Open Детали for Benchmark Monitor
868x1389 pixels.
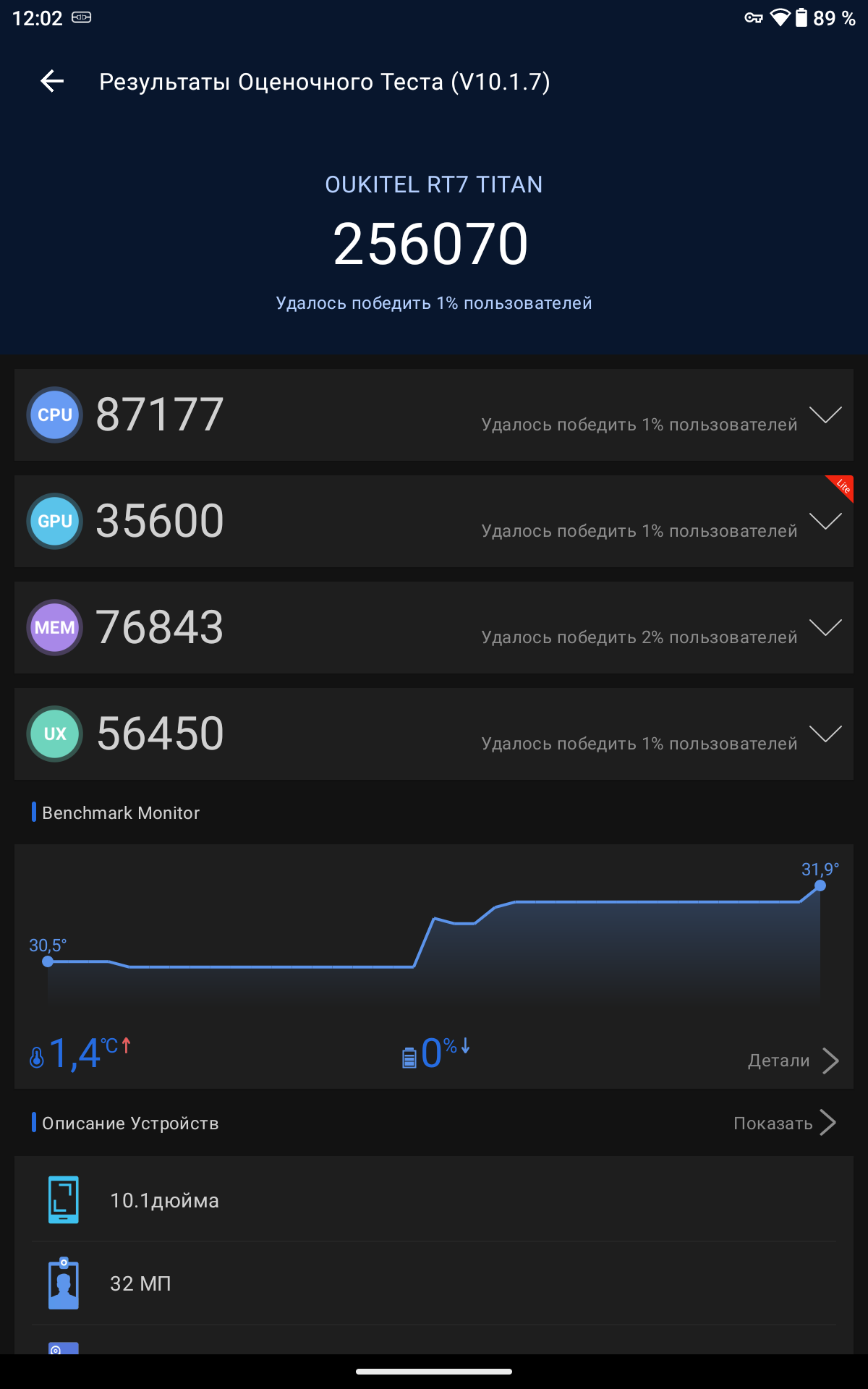(793, 1061)
